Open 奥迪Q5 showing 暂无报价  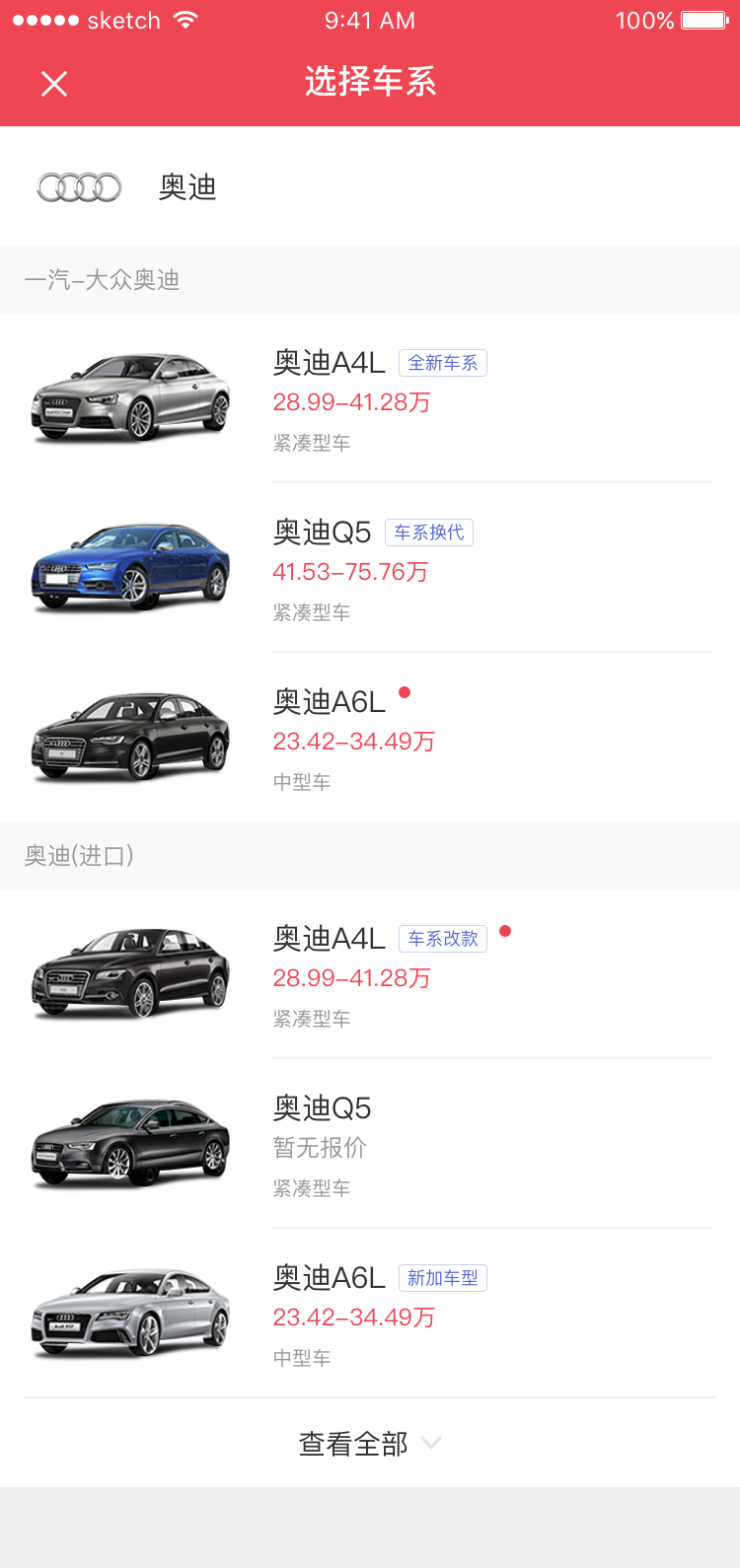point(370,1145)
